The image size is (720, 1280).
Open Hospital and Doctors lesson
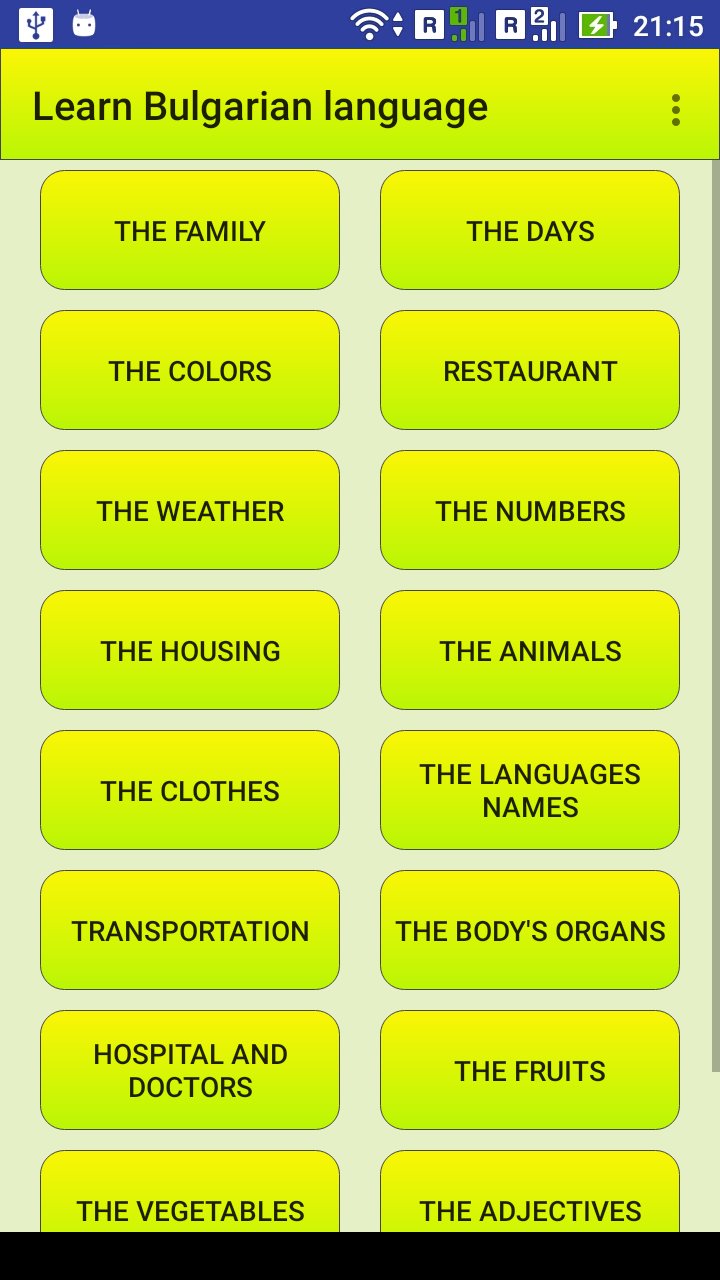coord(190,1071)
